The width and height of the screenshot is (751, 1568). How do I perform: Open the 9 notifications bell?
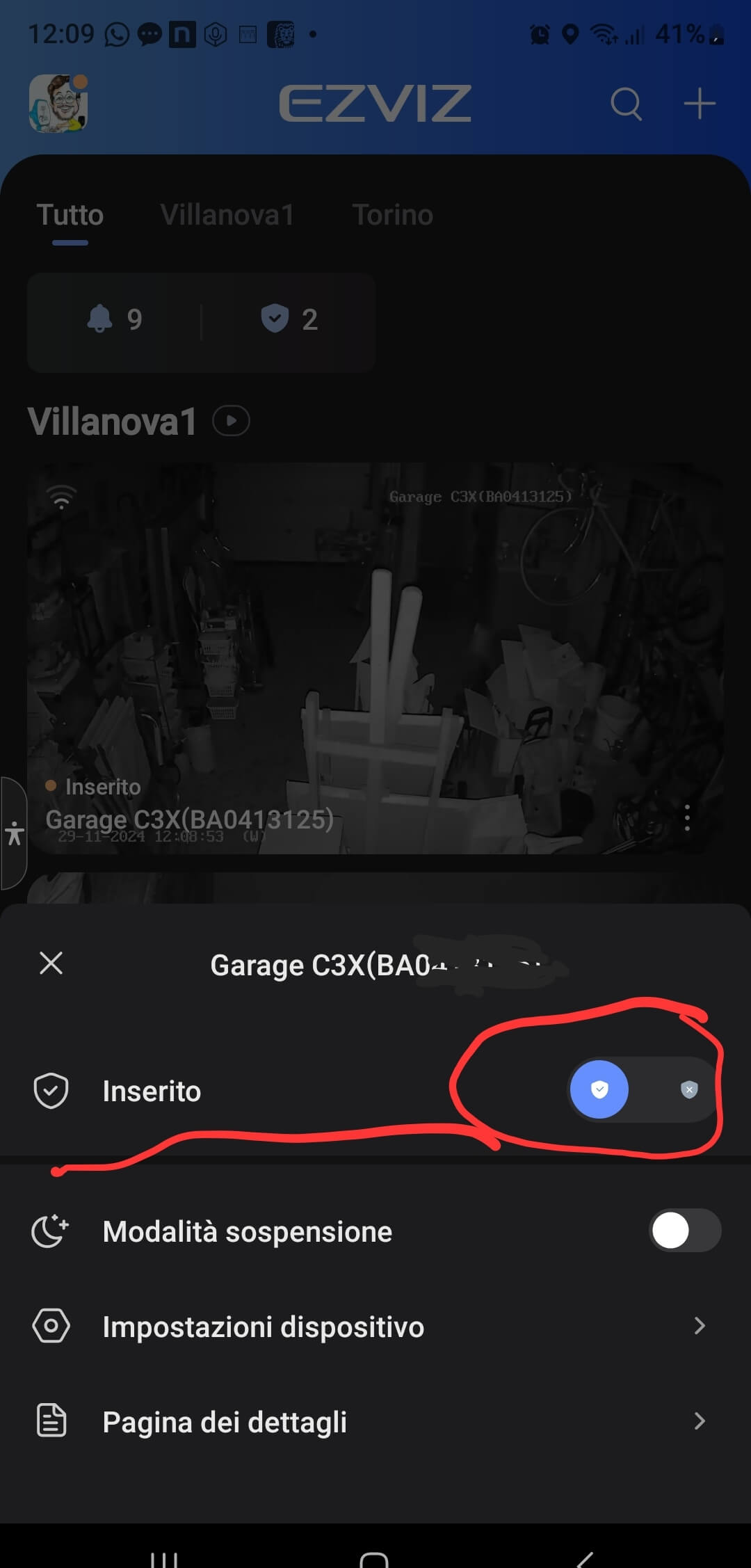115,319
